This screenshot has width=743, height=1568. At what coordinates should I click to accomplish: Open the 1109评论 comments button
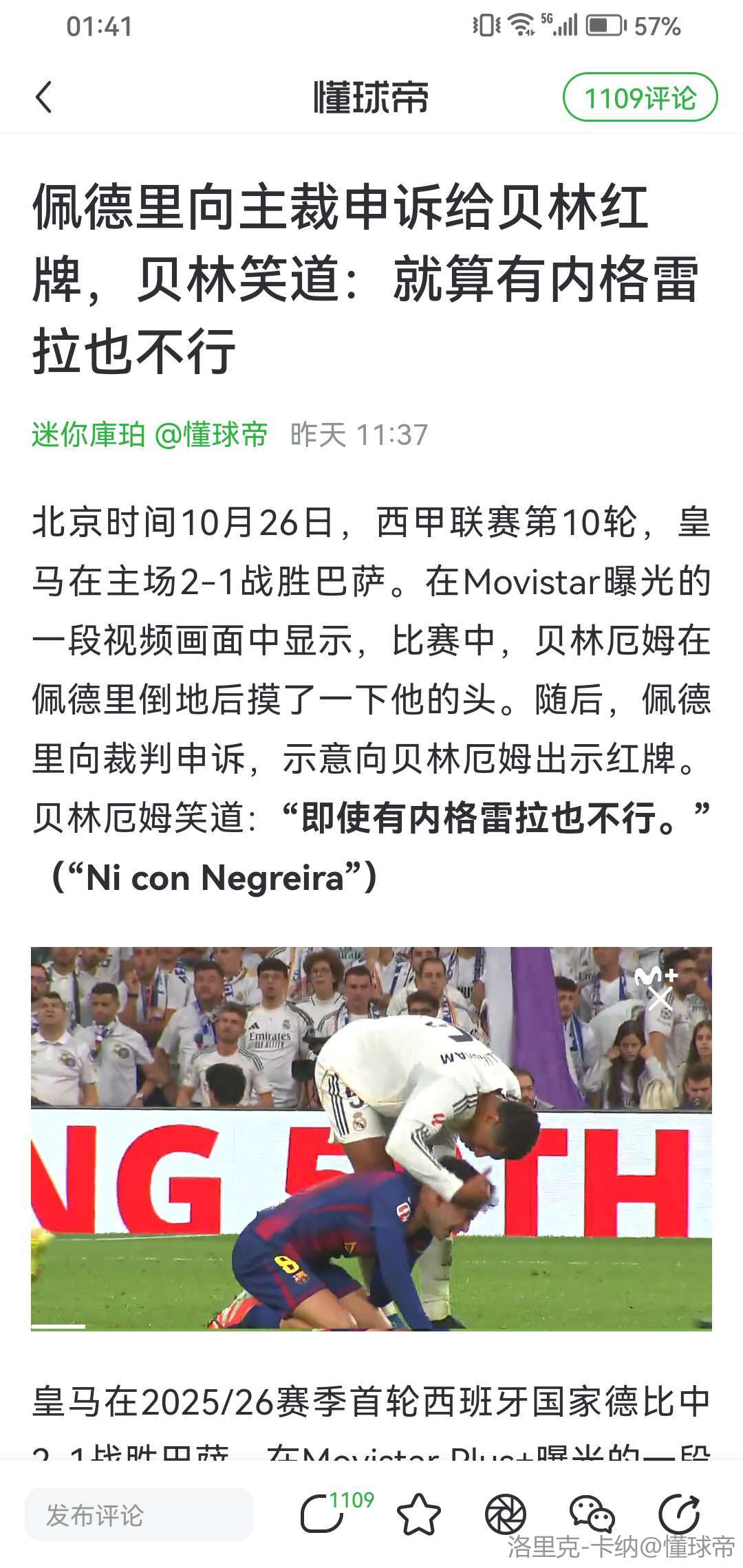coord(640,98)
